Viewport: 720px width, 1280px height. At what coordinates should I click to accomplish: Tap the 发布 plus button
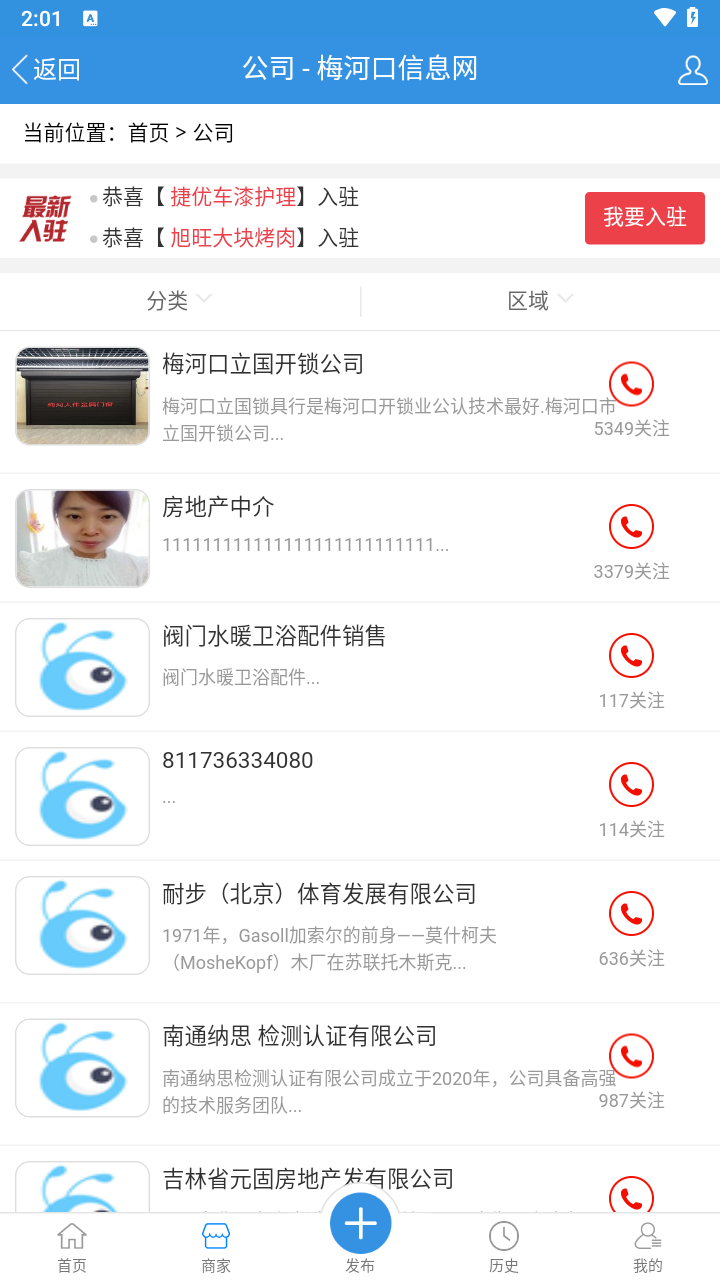click(360, 1224)
